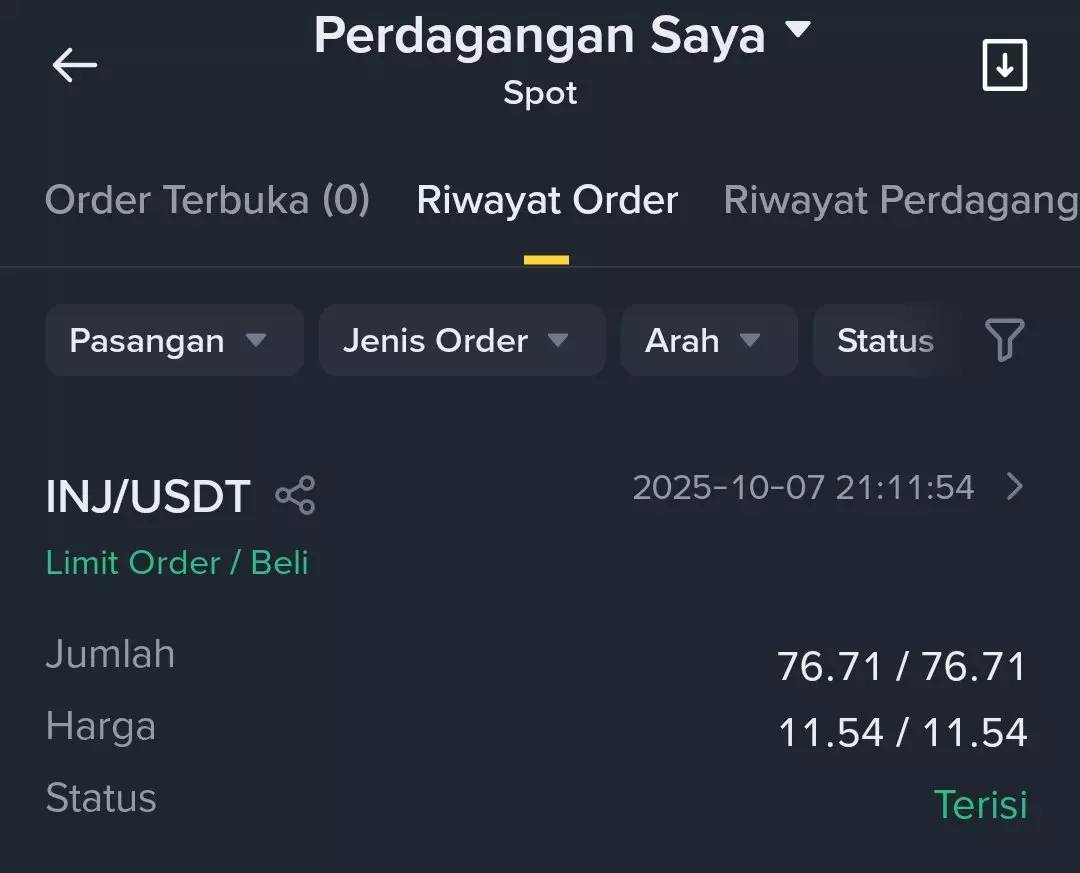
Task: Open INJ/USDT order details chevron
Action: click(x=1015, y=487)
